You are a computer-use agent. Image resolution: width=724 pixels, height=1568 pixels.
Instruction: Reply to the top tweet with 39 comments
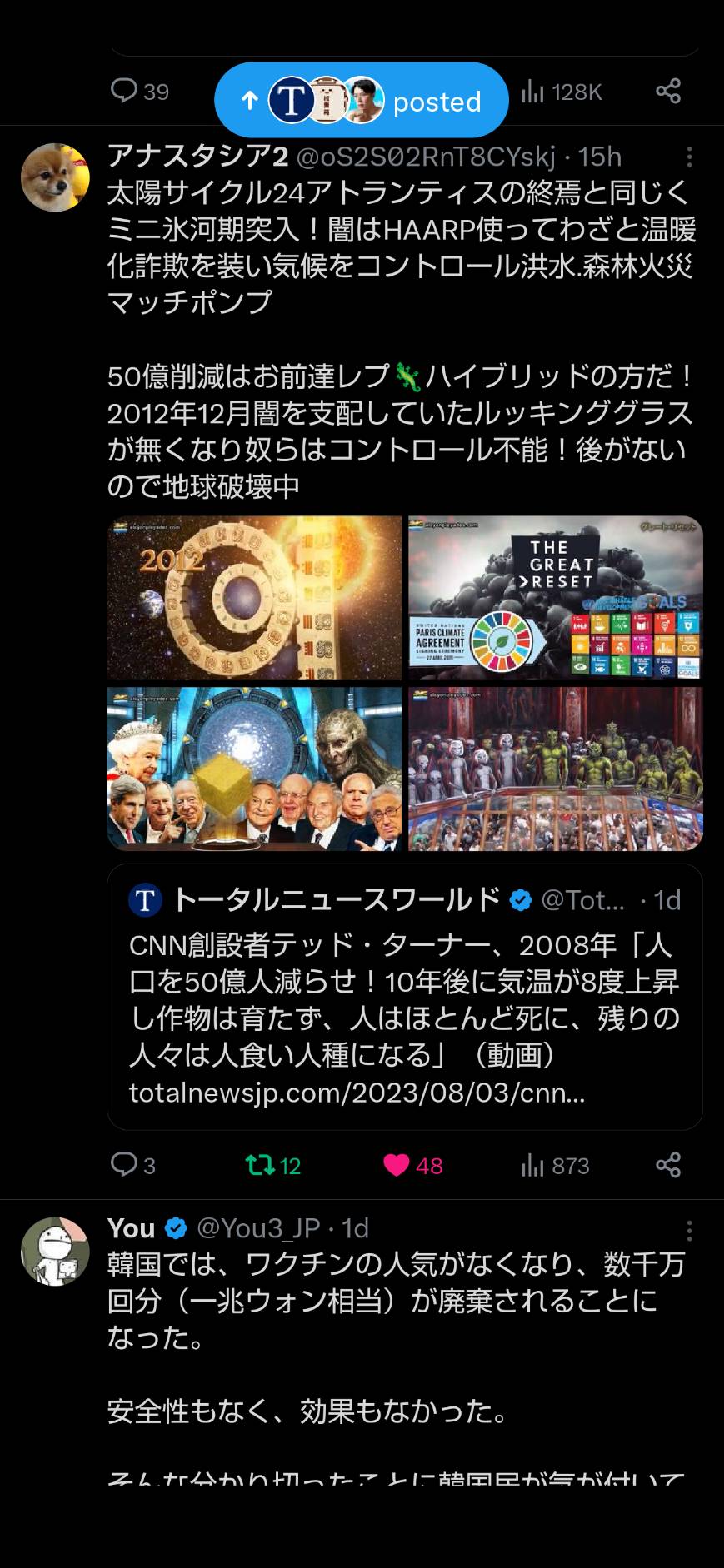[139, 91]
